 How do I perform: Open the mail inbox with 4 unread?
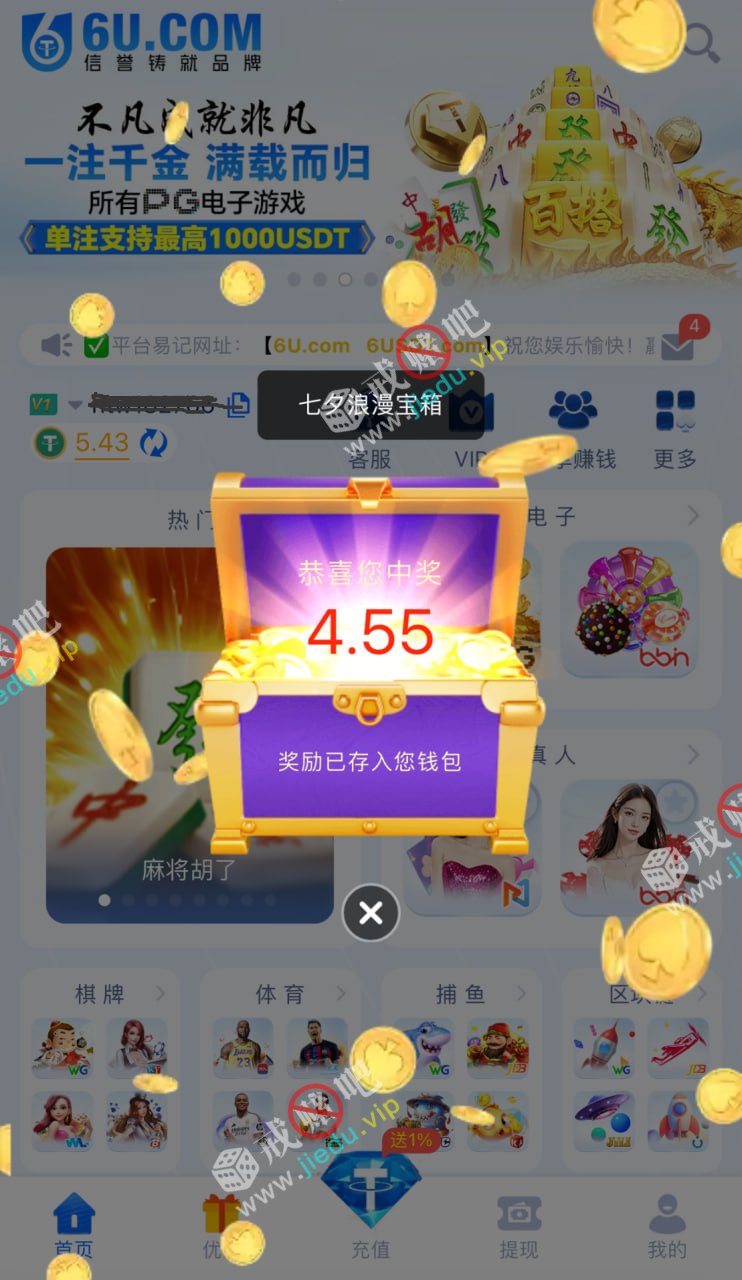point(677,346)
